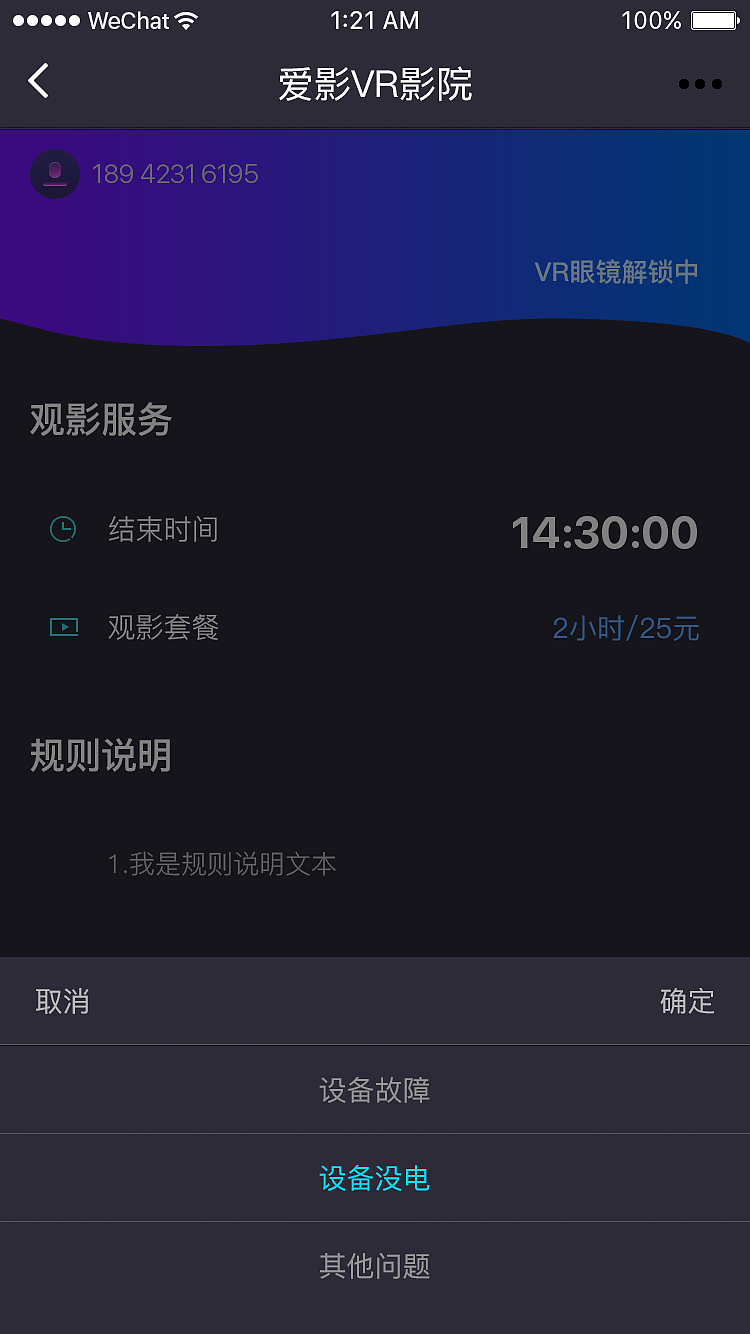Select the 其他问题 reason option
750x1334 pixels.
click(375, 1266)
